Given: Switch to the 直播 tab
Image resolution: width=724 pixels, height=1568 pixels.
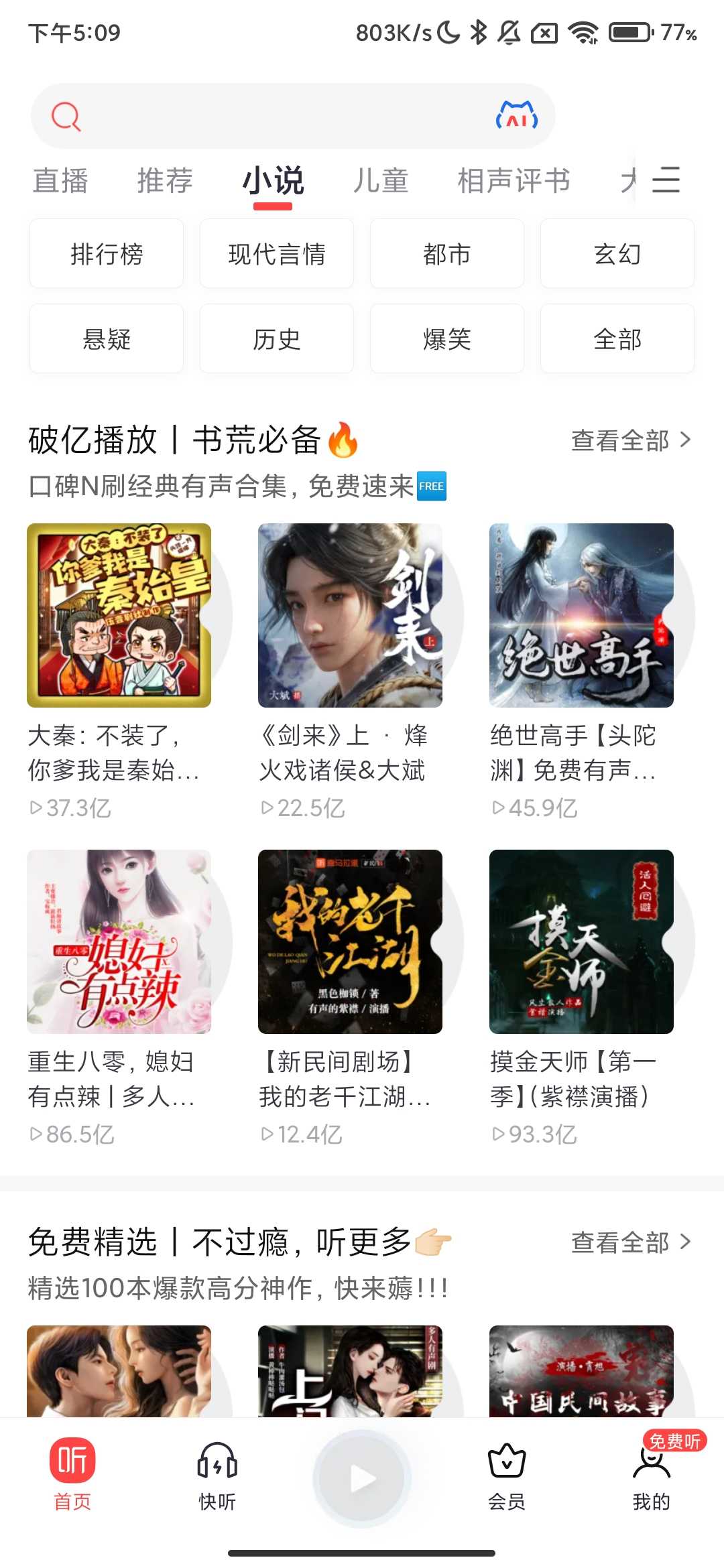Looking at the screenshot, I should (60, 181).
